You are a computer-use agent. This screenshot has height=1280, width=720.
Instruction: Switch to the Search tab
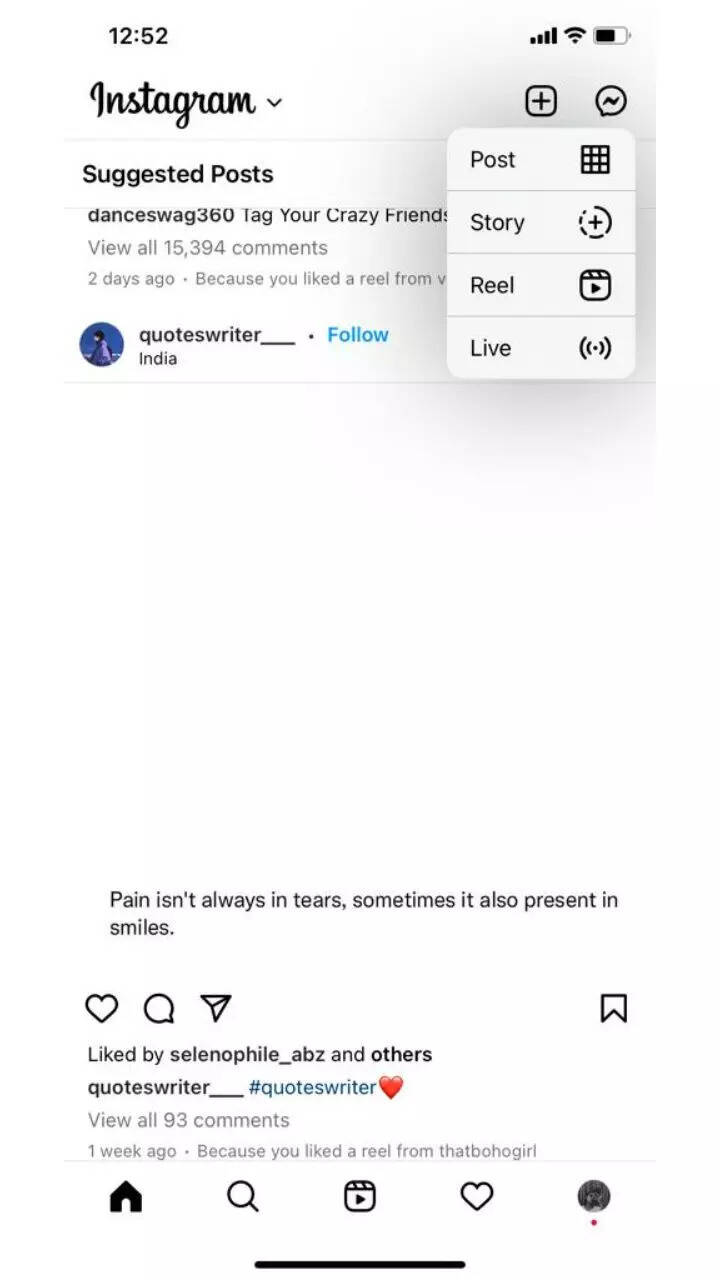pyautogui.click(x=243, y=1196)
